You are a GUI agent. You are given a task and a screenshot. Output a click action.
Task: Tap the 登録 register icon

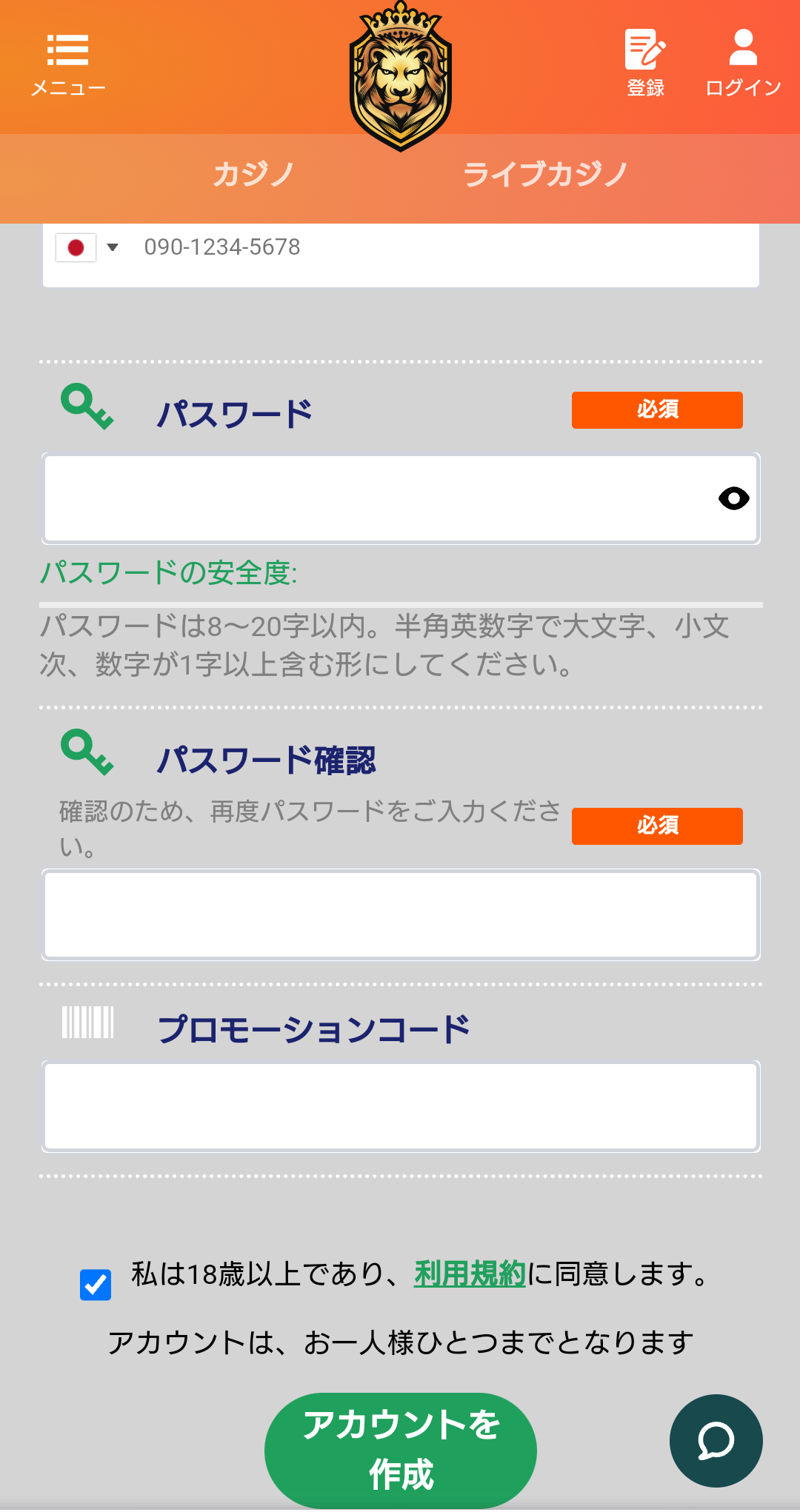point(645,64)
